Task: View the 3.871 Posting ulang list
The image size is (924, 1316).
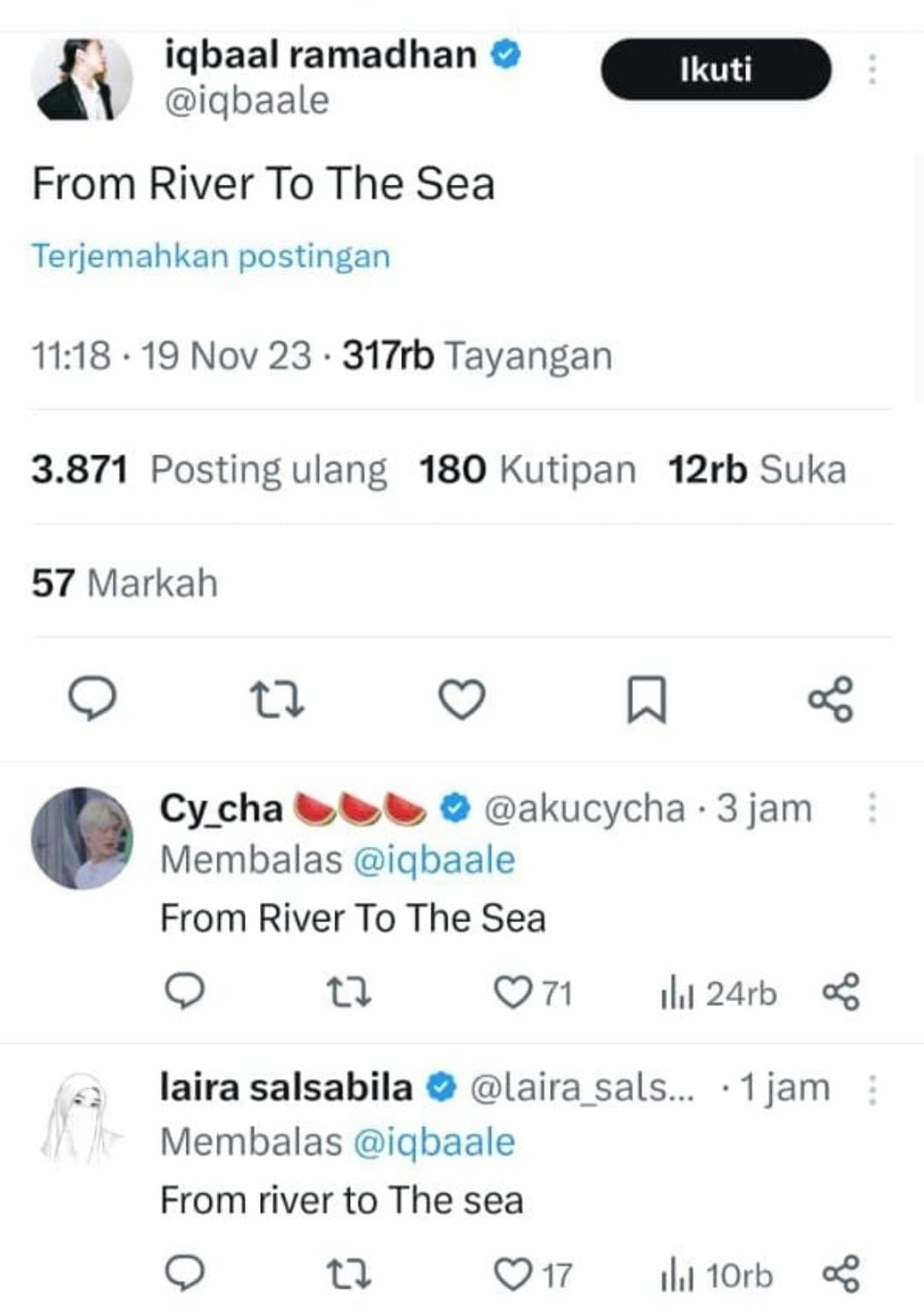Action: point(208,468)
